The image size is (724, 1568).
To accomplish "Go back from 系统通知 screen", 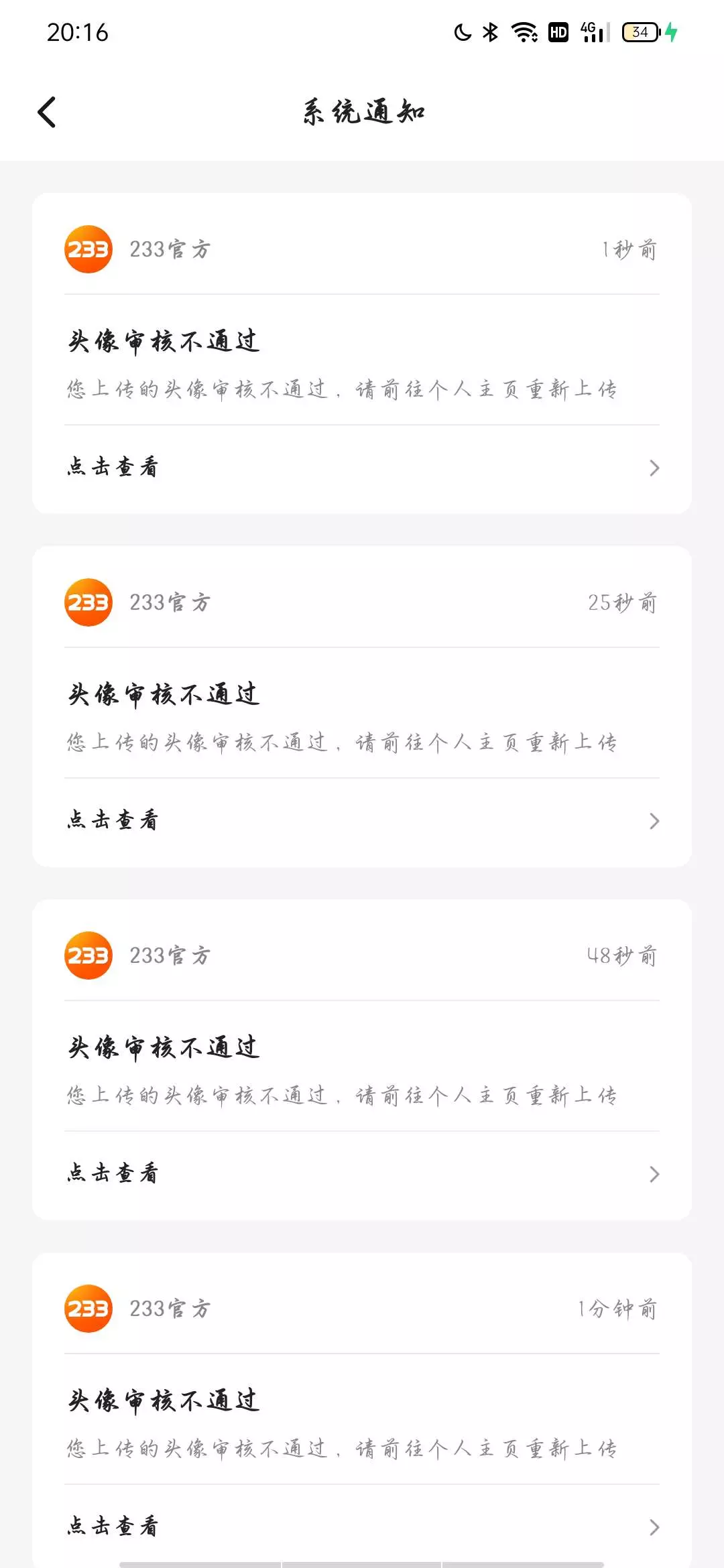I will pos(47,112).
